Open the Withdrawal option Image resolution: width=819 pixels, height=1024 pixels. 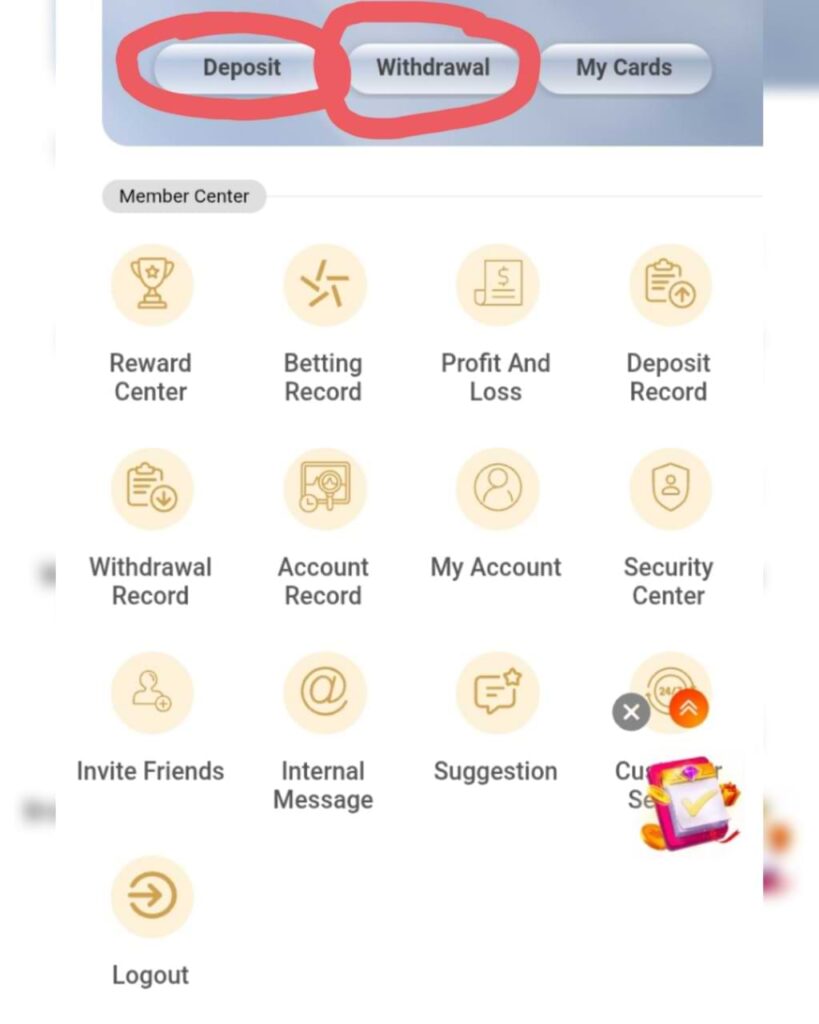433,68
